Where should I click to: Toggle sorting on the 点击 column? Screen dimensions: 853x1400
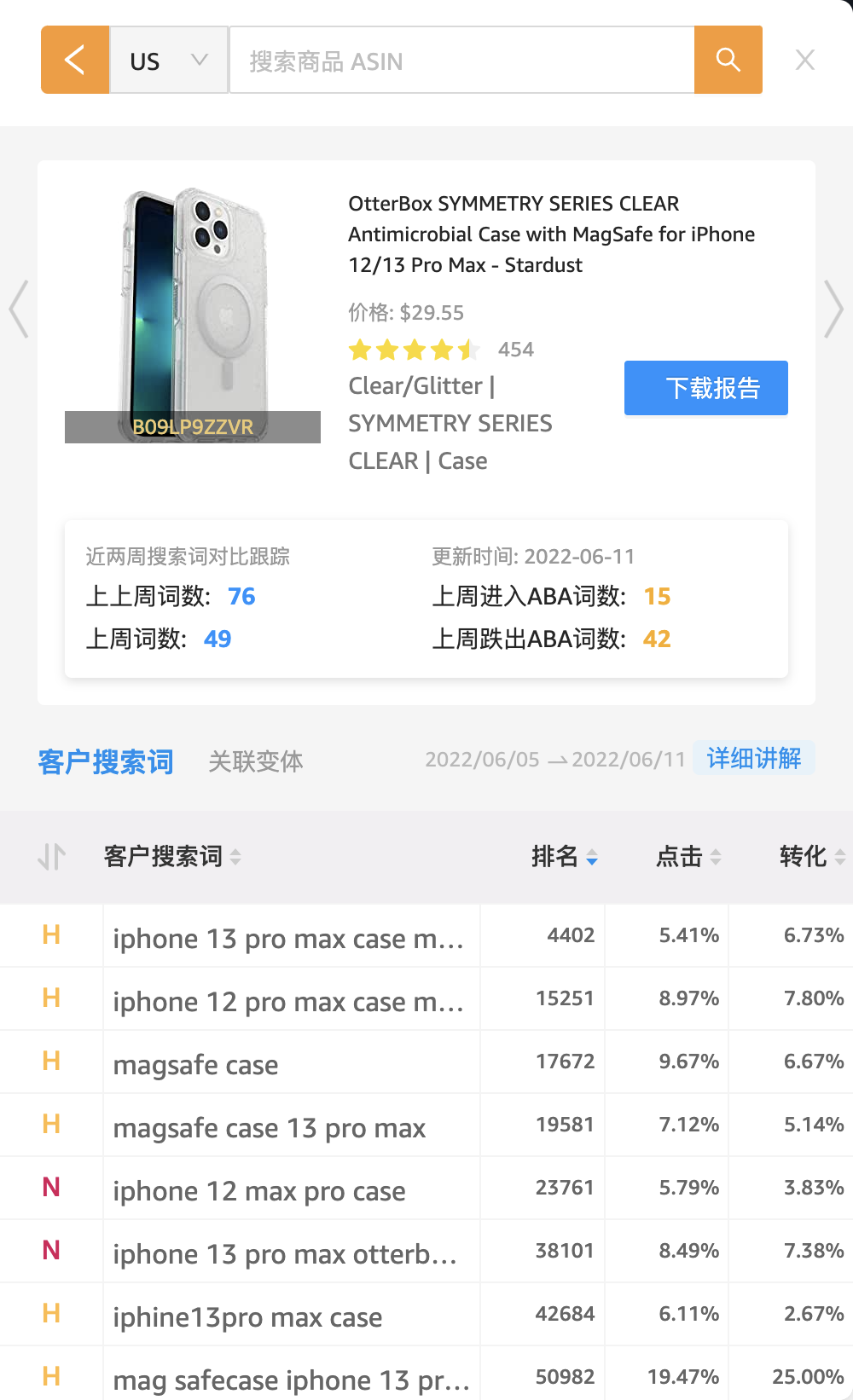click(715, 857)
